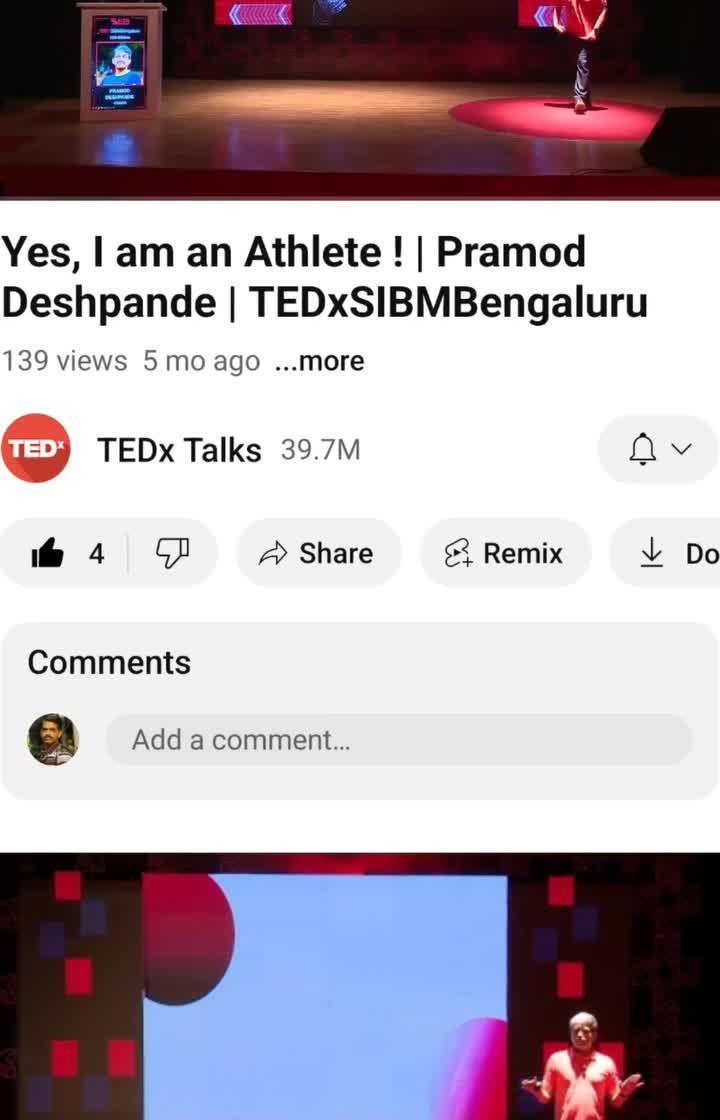This screenshot has height=1120, width=720.
Task: Dislike the video with thumbs down
Action: (x=172, y=554)
